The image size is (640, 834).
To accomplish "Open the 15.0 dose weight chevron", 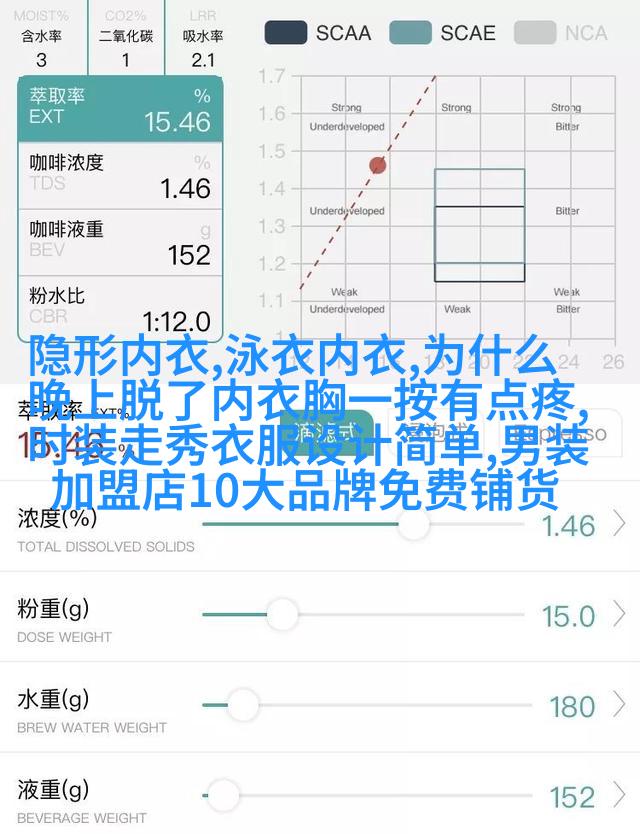I will click(620, 615).
